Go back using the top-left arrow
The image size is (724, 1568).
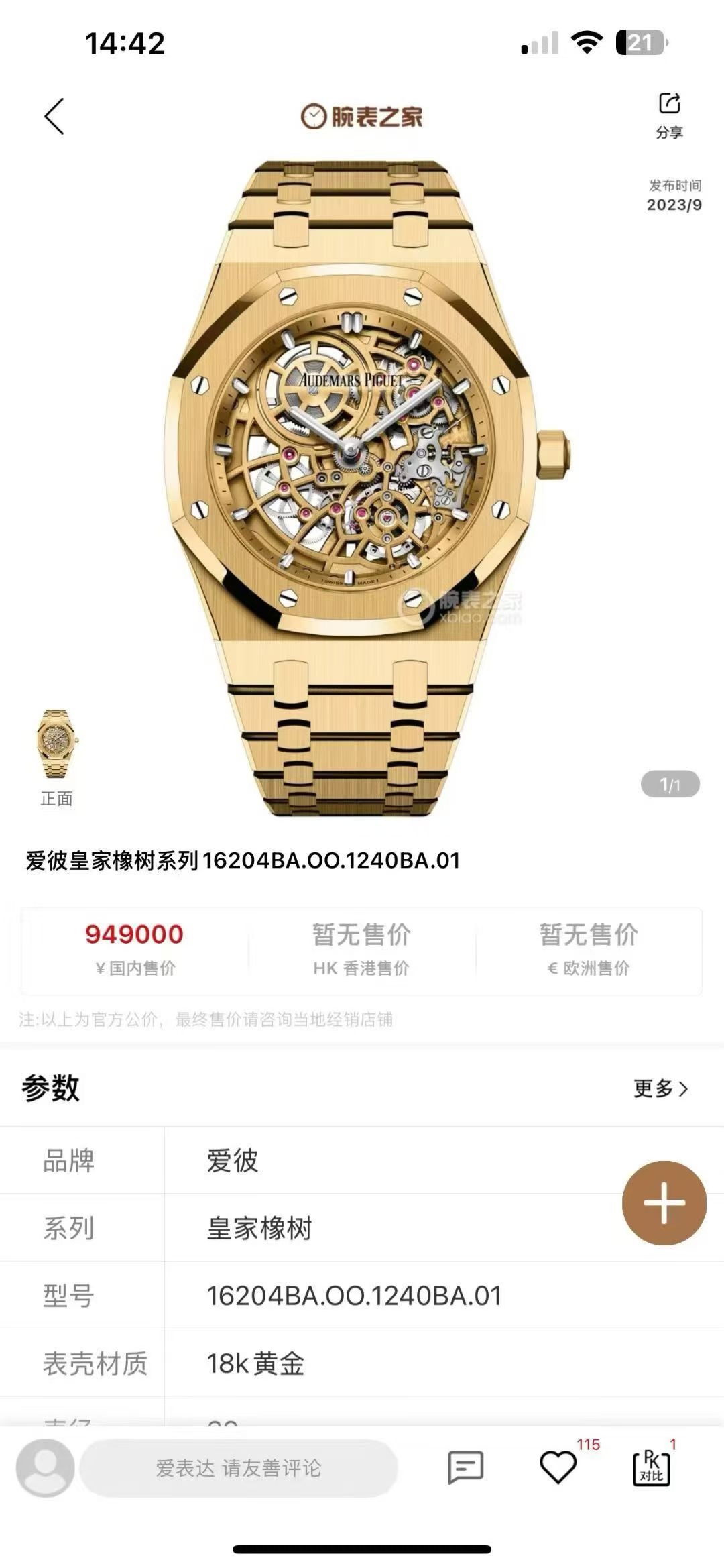pos(54,117)
